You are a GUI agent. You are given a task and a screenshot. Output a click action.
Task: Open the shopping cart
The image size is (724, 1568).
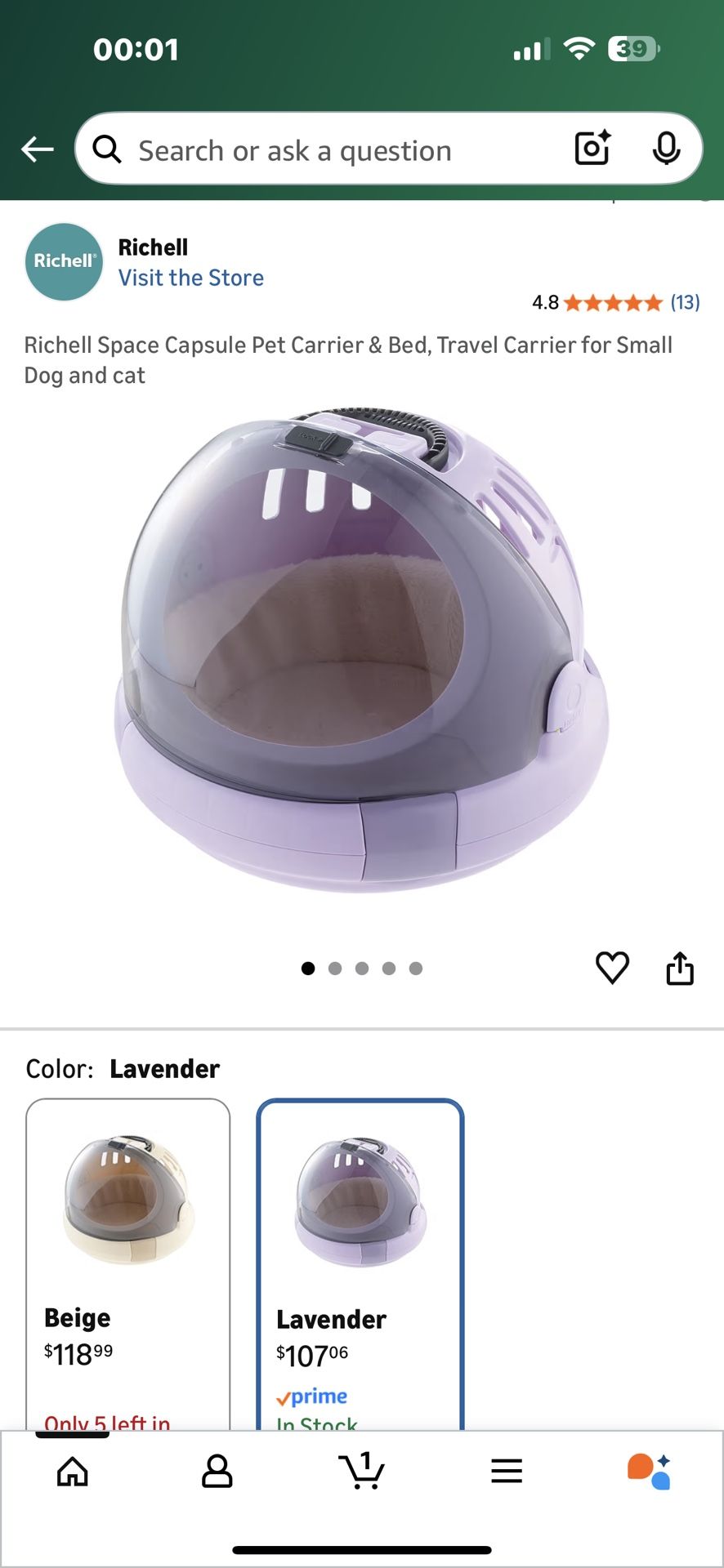click(x=362, y=1472)
